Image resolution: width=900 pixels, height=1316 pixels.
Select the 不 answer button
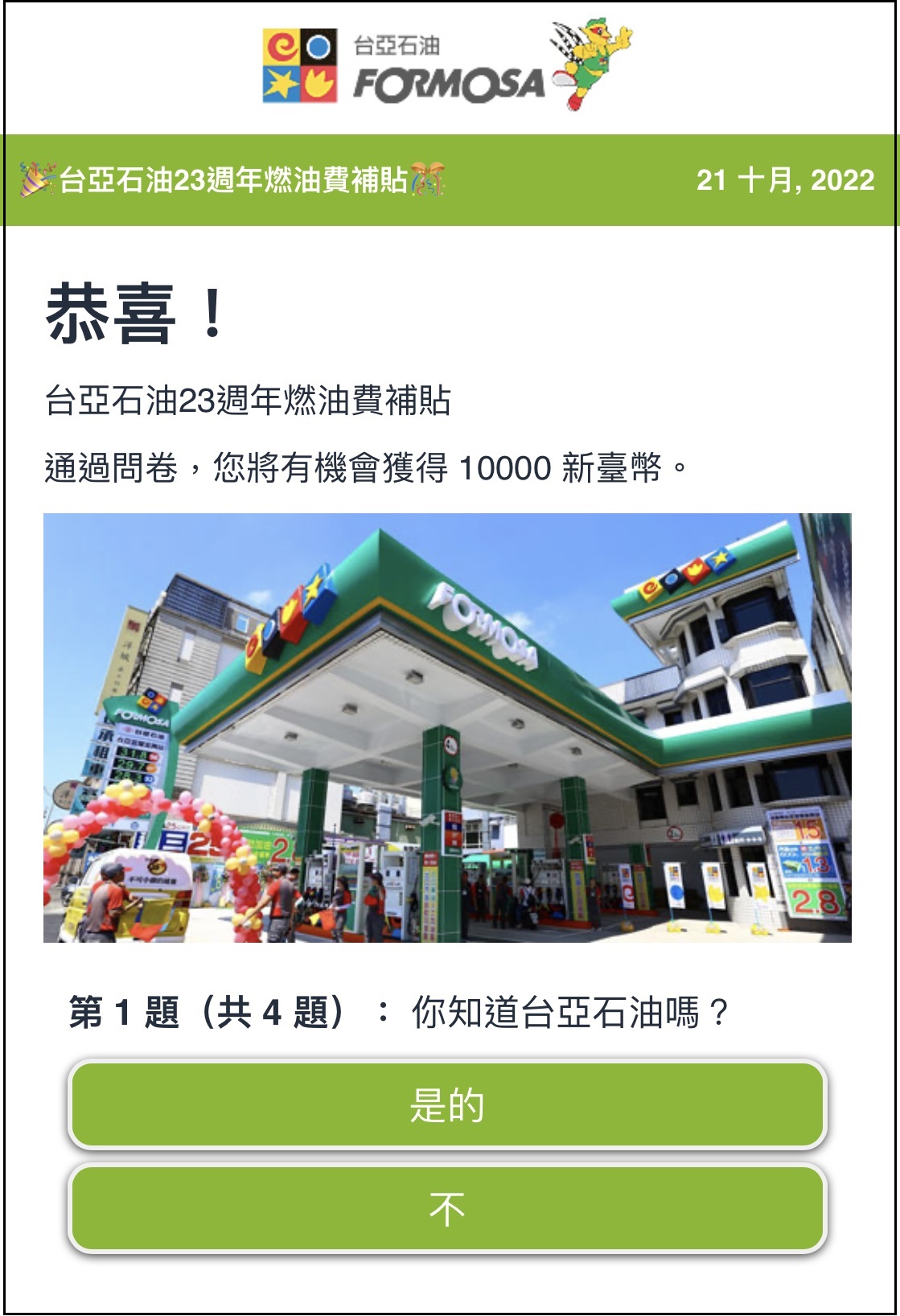(x=447, y=1208)
